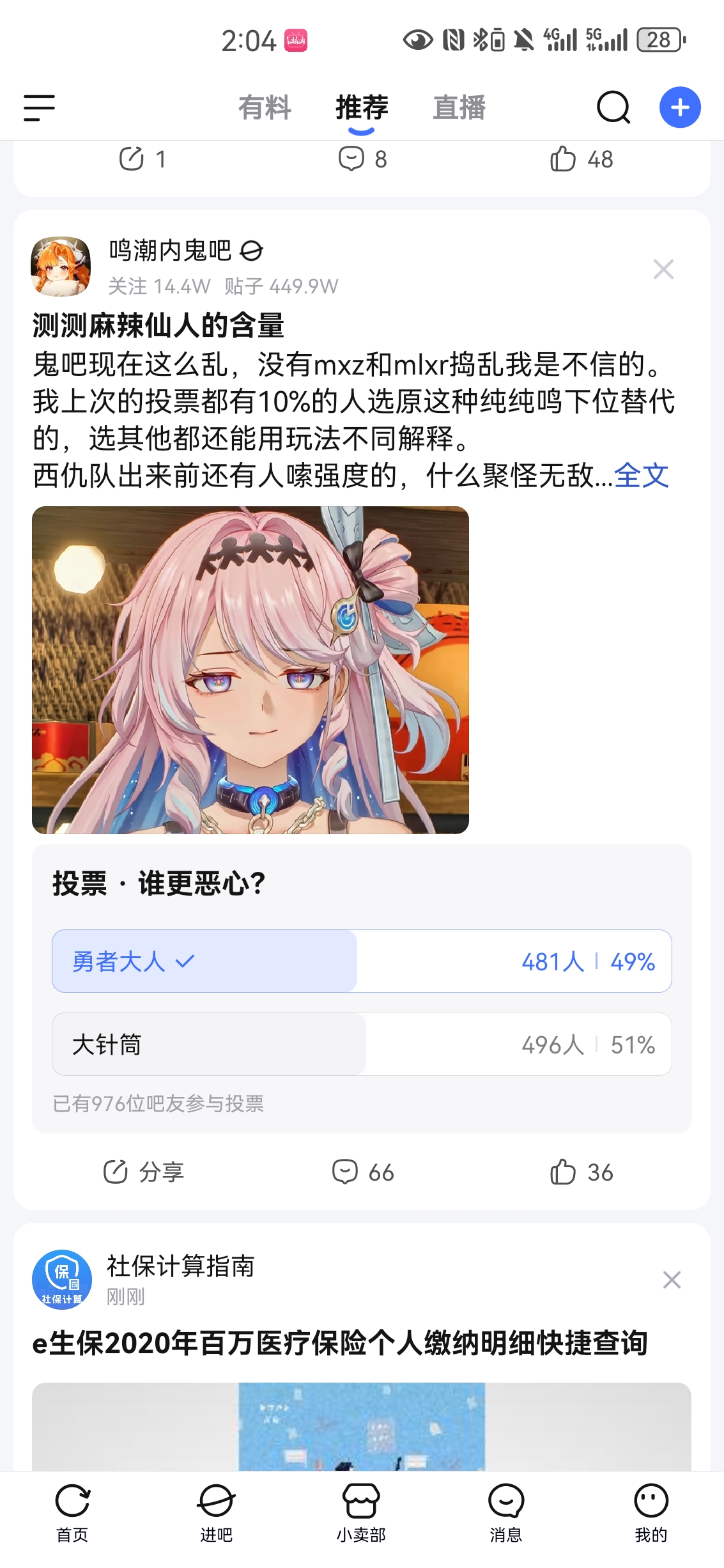Select poll option 大针筒

click(x=362, y=1044)
